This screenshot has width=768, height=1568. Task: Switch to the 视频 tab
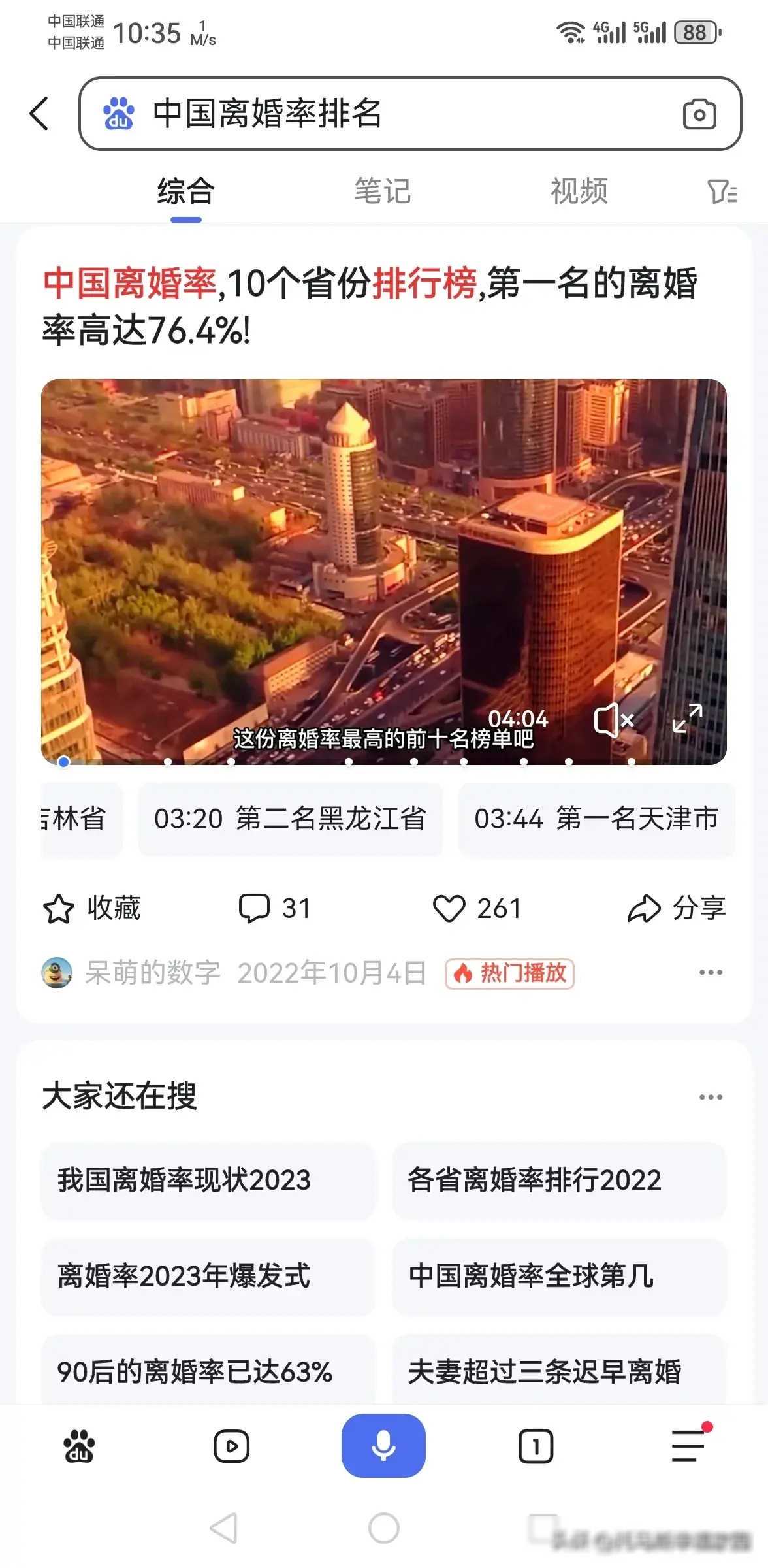click(579, 191)
